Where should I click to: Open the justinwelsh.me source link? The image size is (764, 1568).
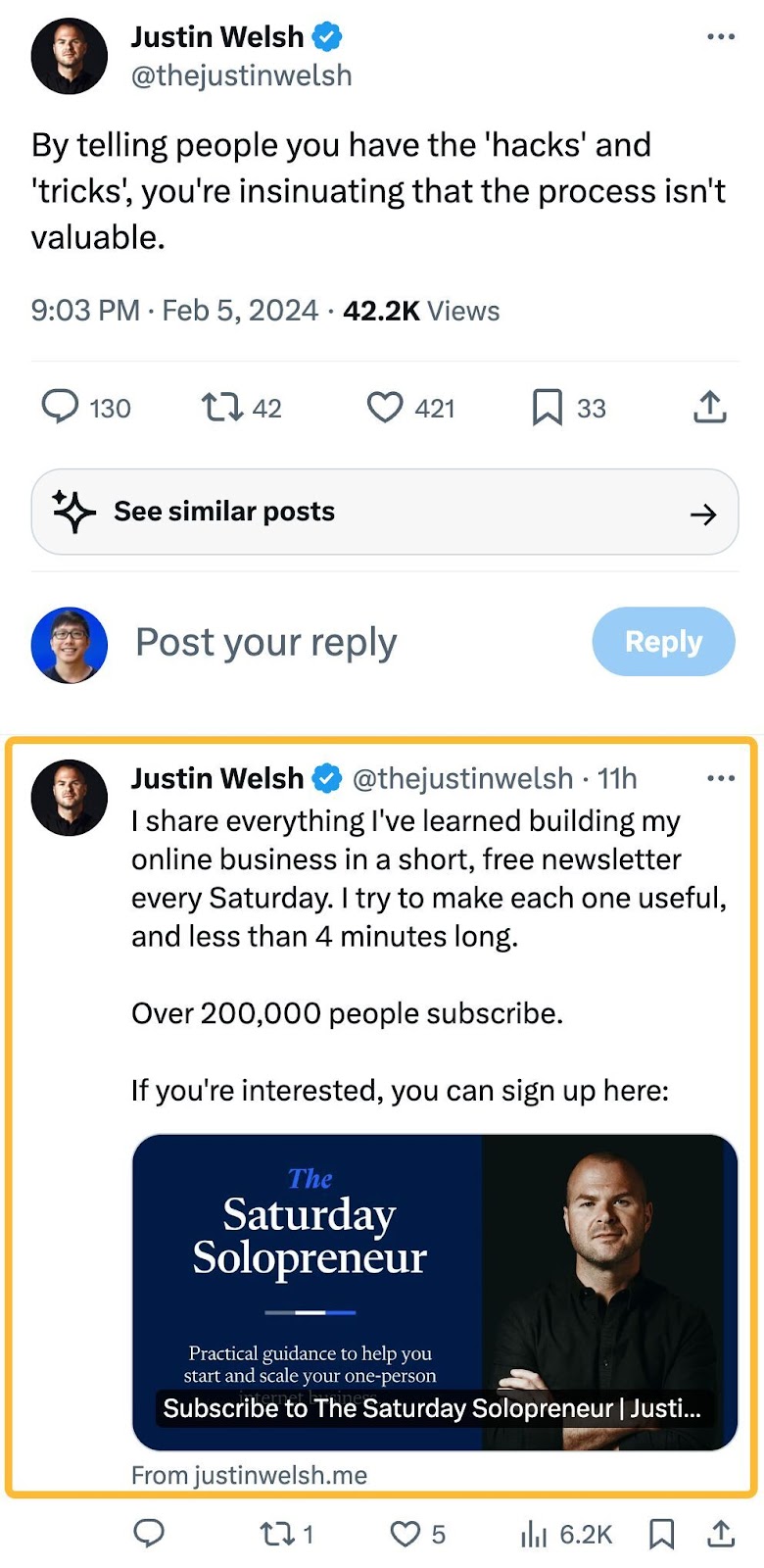(248, 1475)
